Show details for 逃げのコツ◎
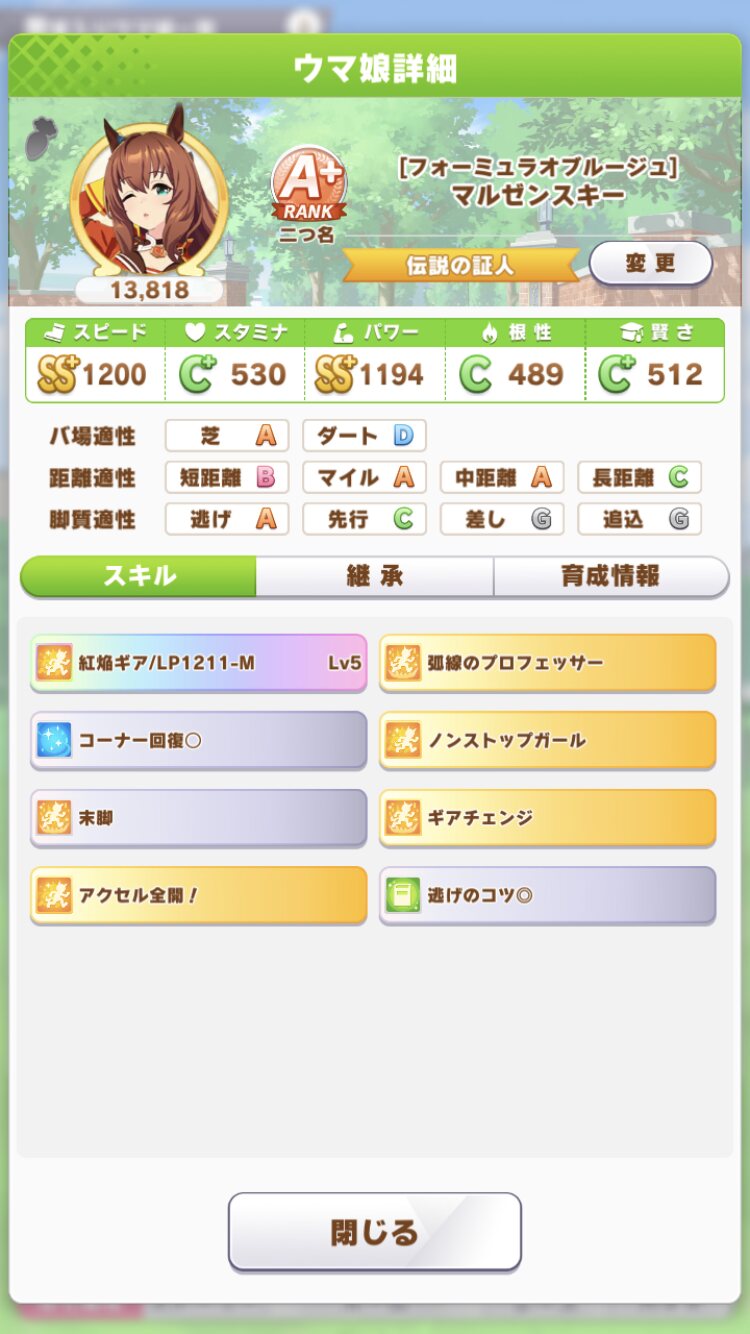This screenshot has height=1334, width=750. pos(547,896)
